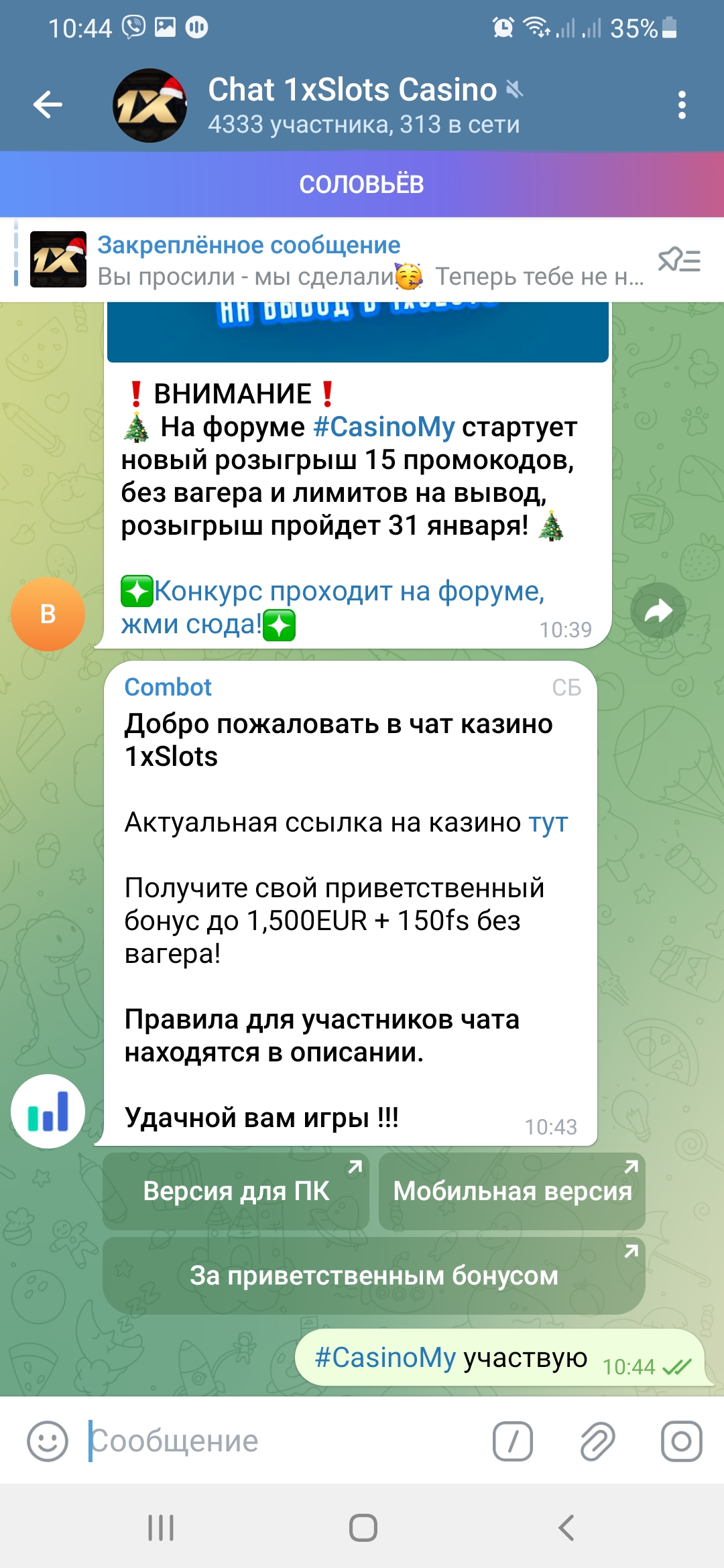Tap the СОЛОВЬЁВ banner
Viewport: 724px width, 1568px height.
coord(362,184)
